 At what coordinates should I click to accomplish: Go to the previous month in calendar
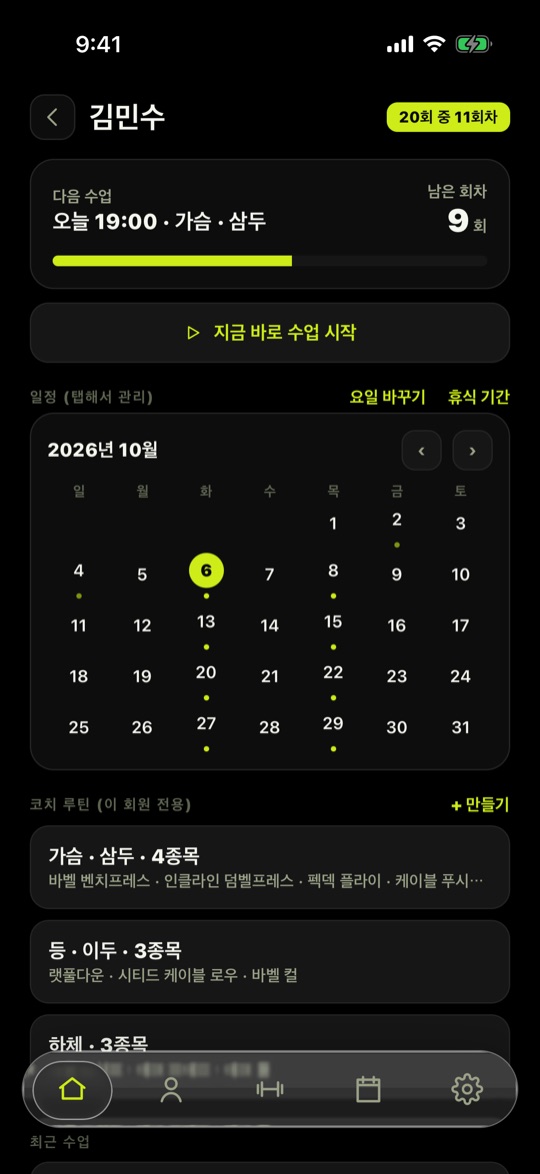tap(422, 451)
